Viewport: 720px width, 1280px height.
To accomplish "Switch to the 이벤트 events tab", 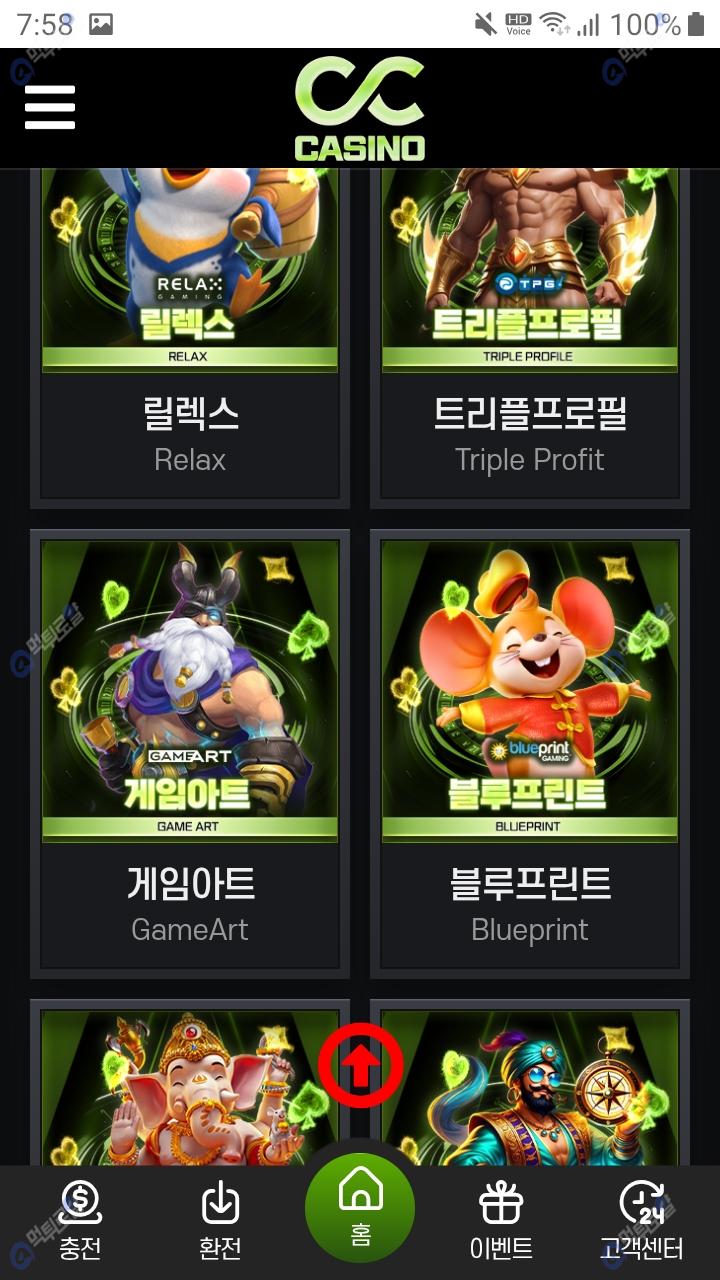I will pos(501,1220).
